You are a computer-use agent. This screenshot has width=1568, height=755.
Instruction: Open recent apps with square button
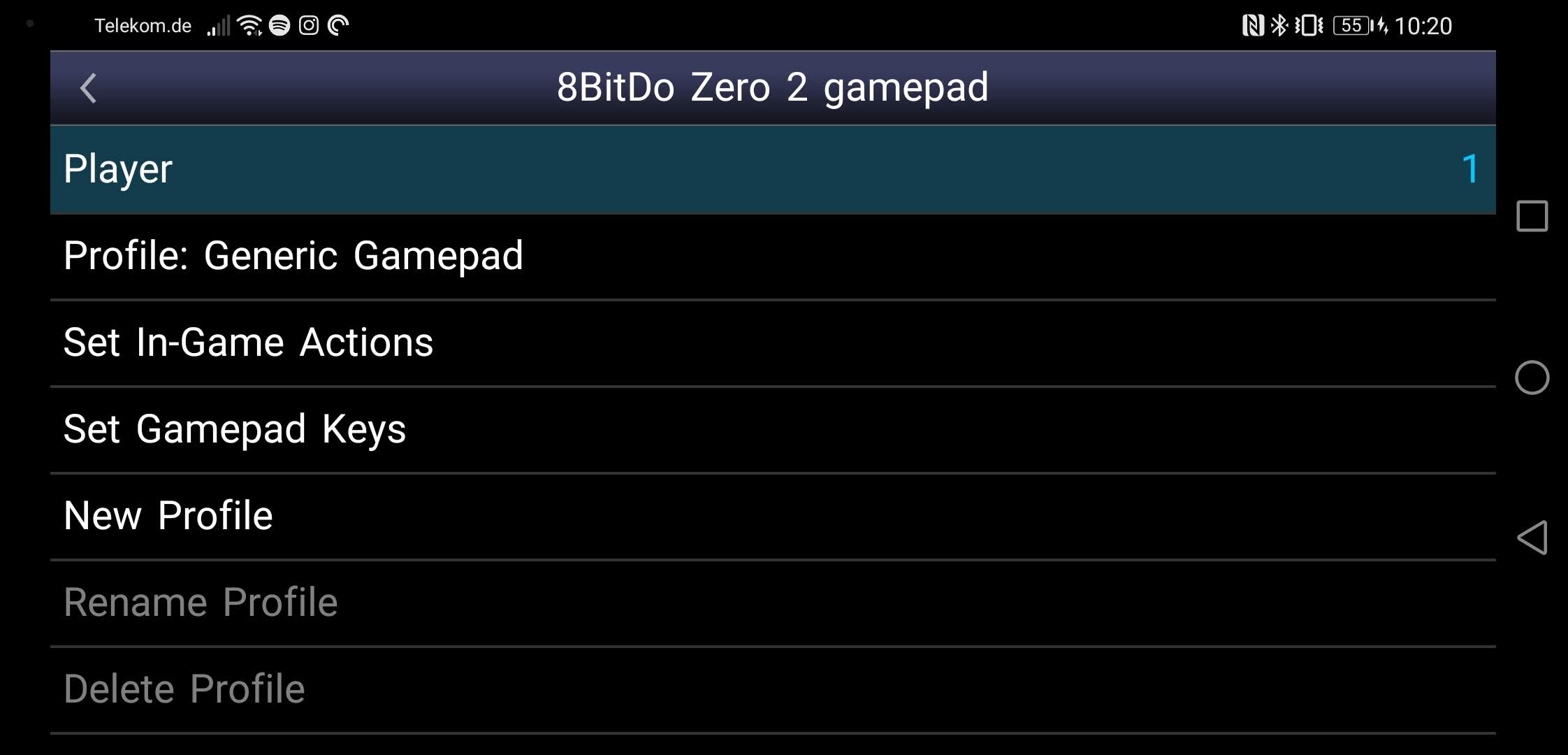coord(1532,216)
